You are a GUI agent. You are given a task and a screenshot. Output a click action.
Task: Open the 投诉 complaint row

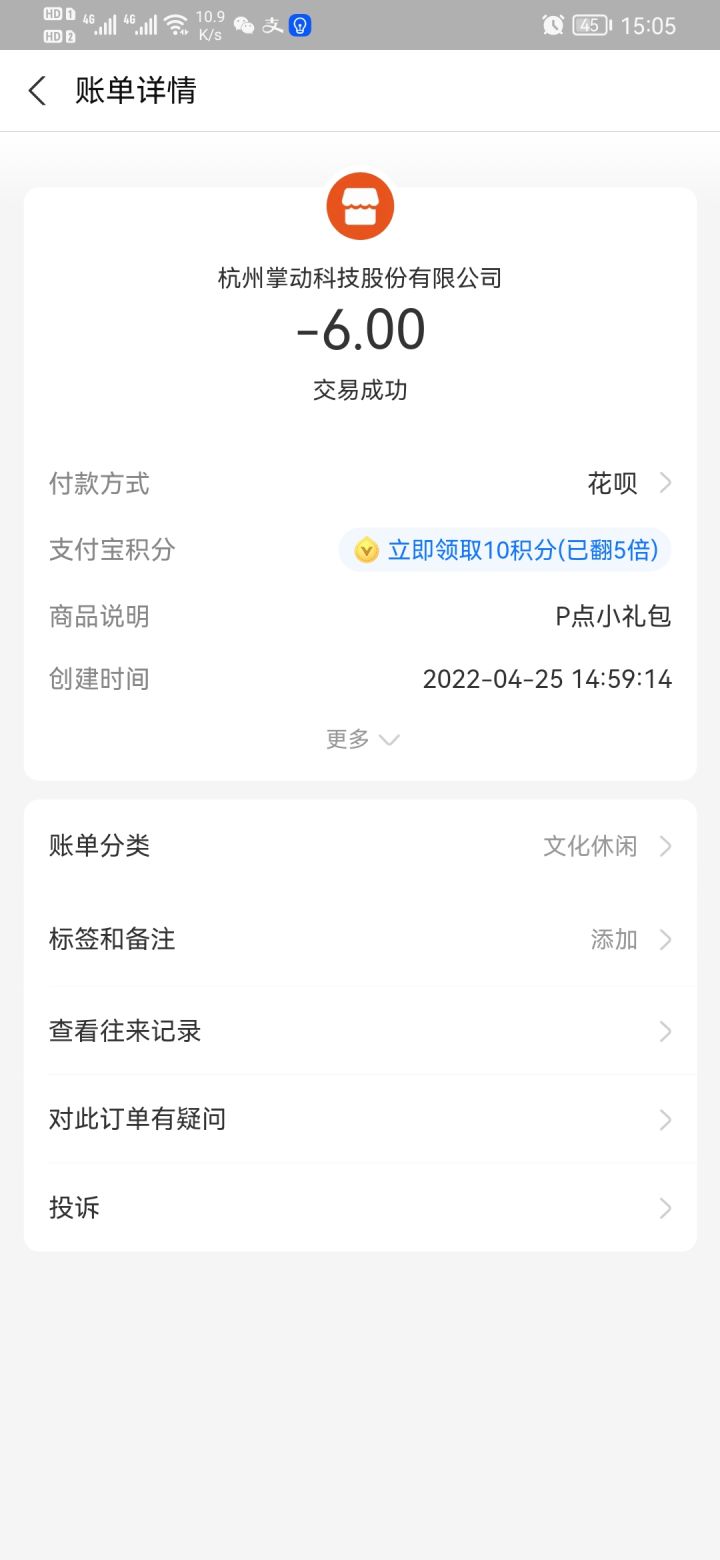[360, 1208]
